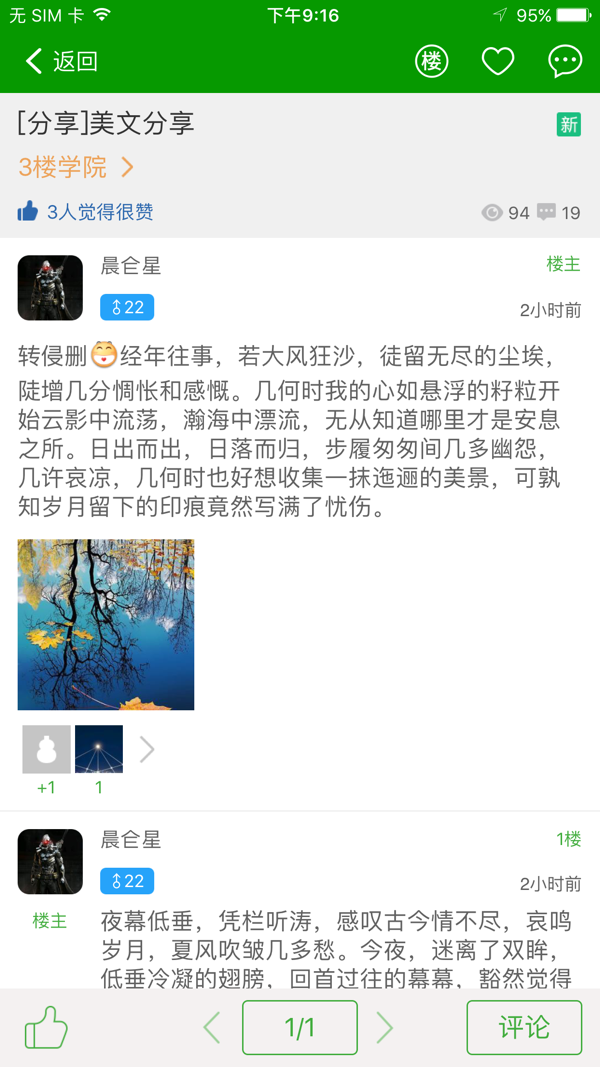
Task: Go back using the 返回 button
Action: [62, 62]
